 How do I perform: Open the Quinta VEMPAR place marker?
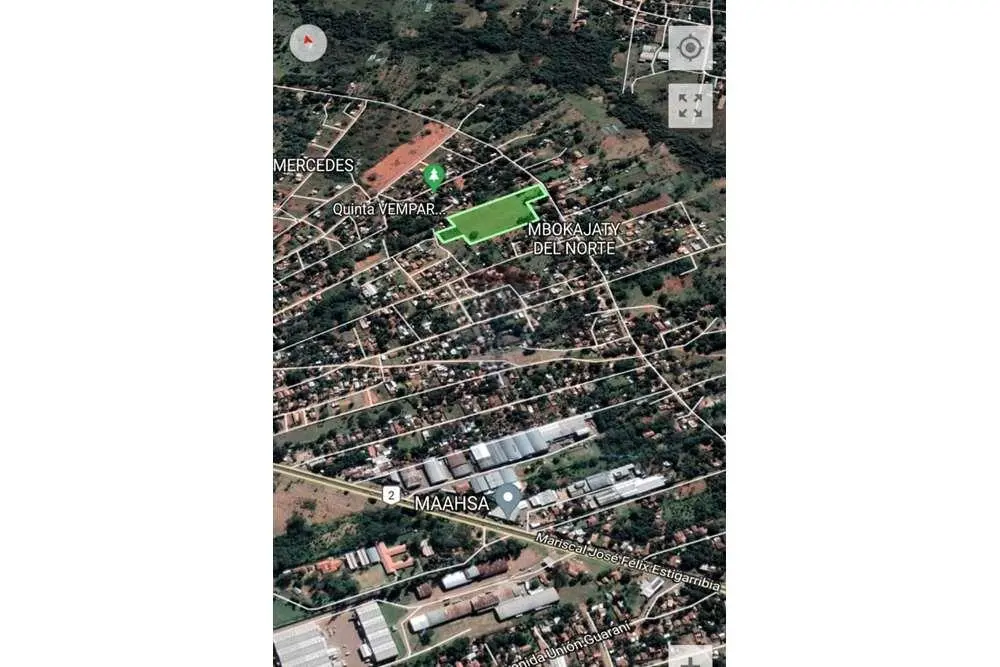(x=434, y=178)
